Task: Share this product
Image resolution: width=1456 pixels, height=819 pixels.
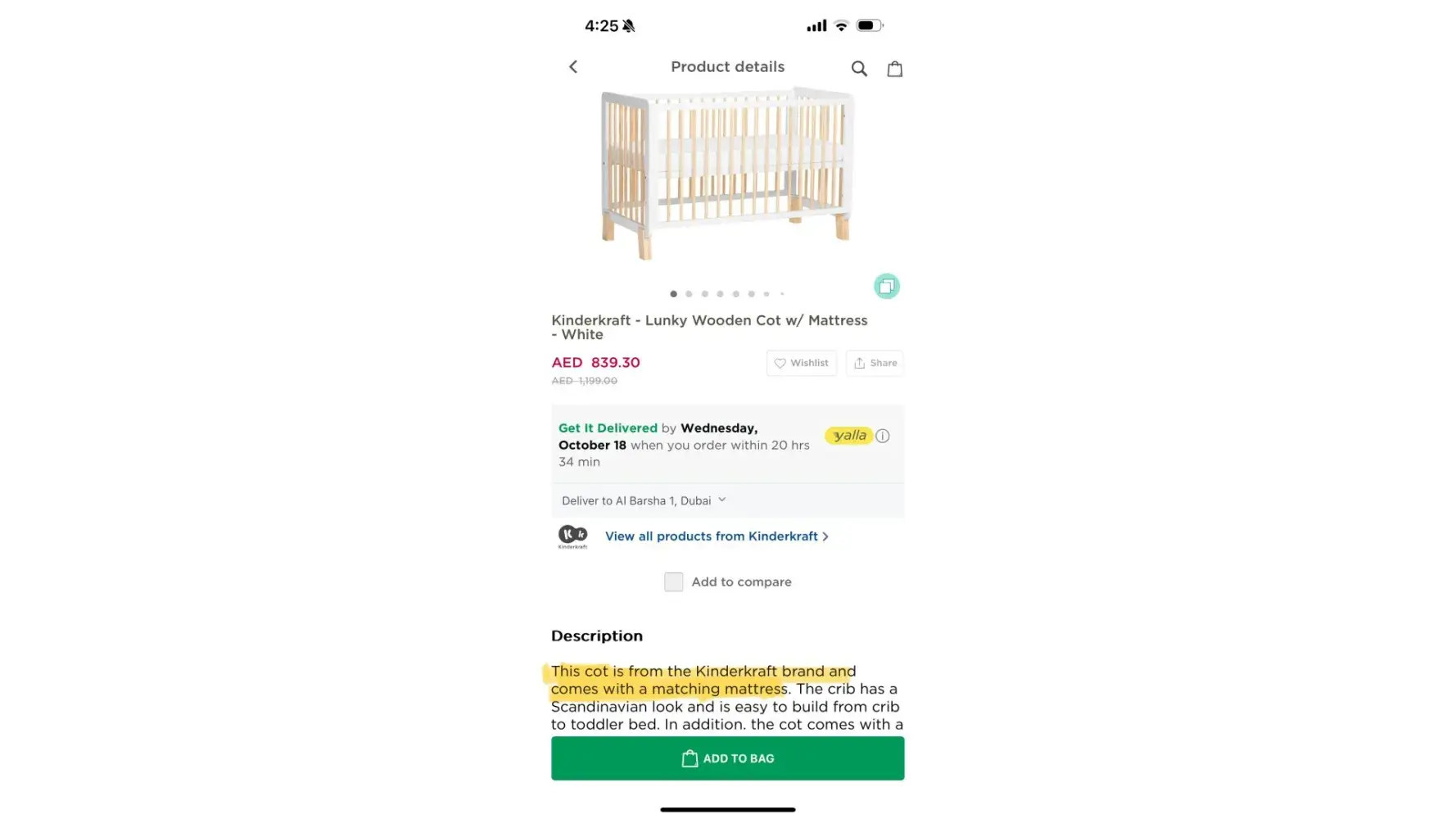Action: point(875,363)
